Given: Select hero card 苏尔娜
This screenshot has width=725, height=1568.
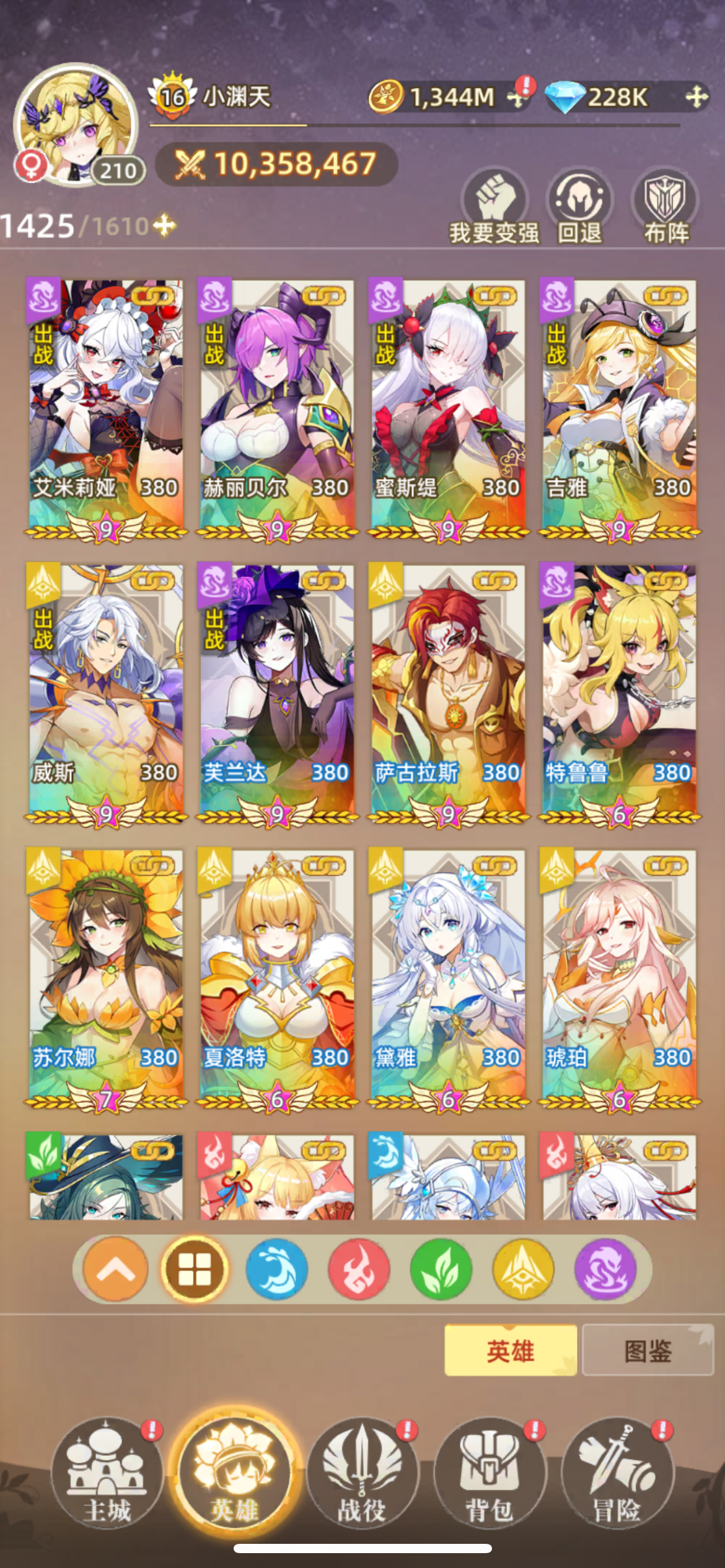Looking at the screenshot, I should click(x=106, y=978).
